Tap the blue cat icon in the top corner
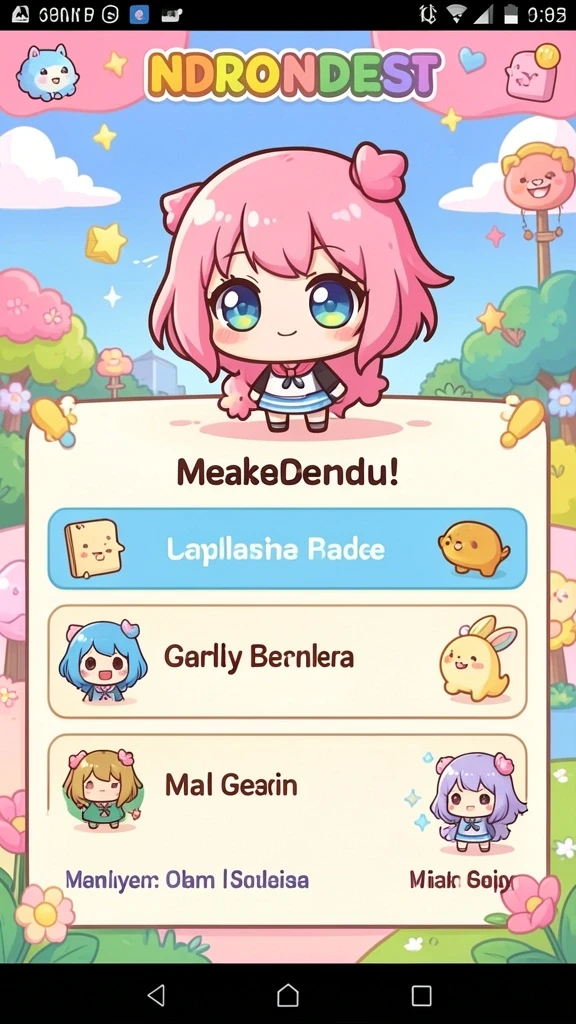This screenshot has width=576, height=1024. coord(46,72)
